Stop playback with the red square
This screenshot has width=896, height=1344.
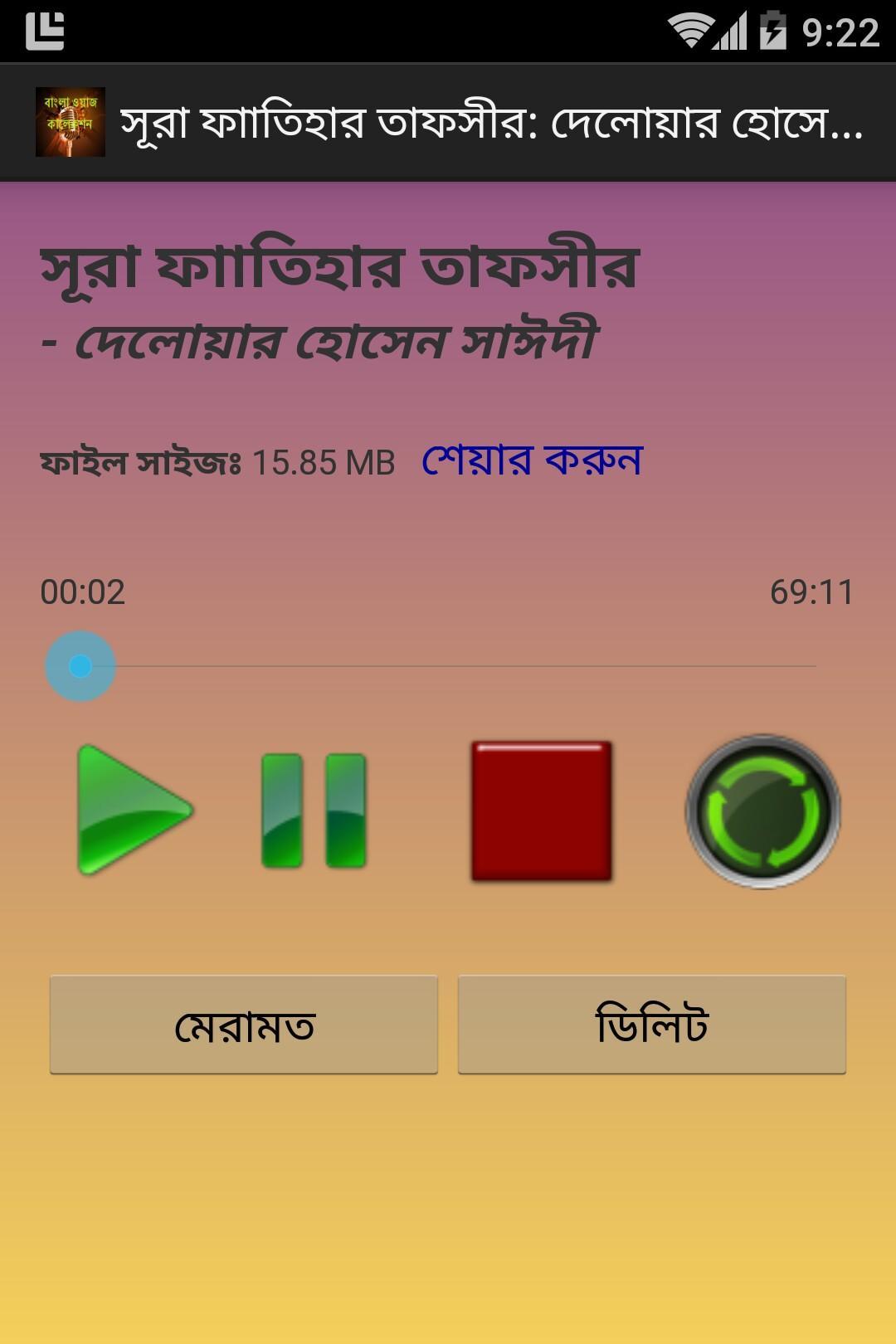[x=541, y=811]
